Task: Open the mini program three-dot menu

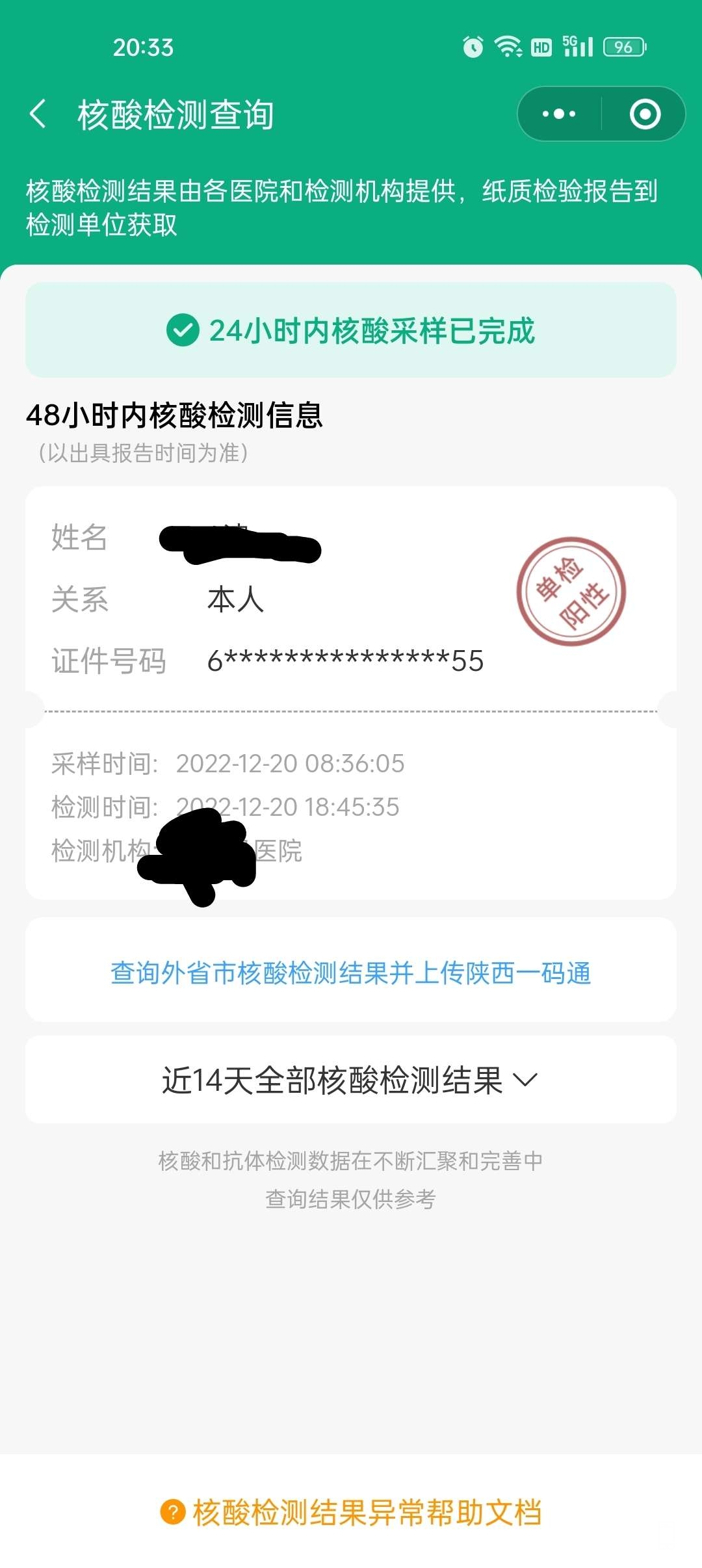Action: click(x=559, y=114)
